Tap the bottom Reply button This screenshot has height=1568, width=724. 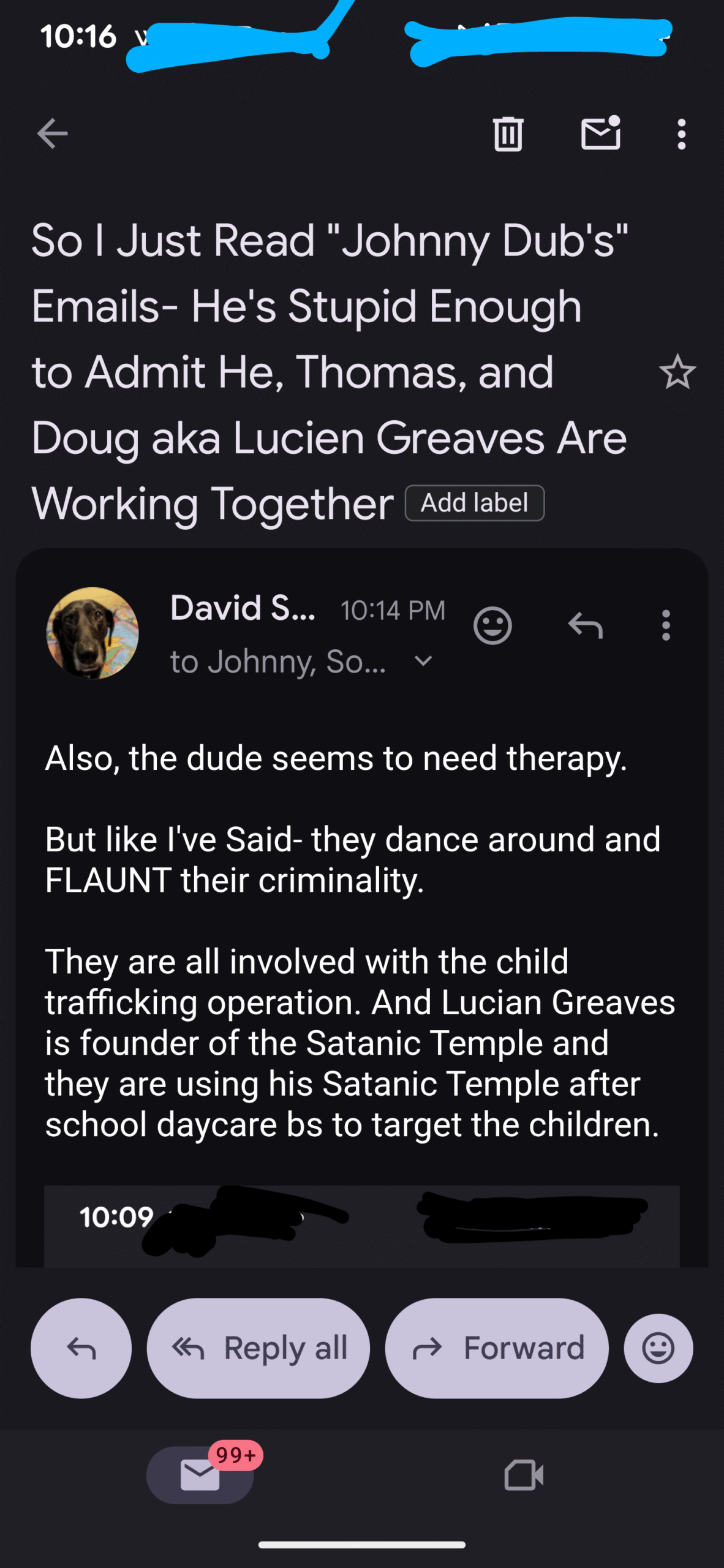81,1348
